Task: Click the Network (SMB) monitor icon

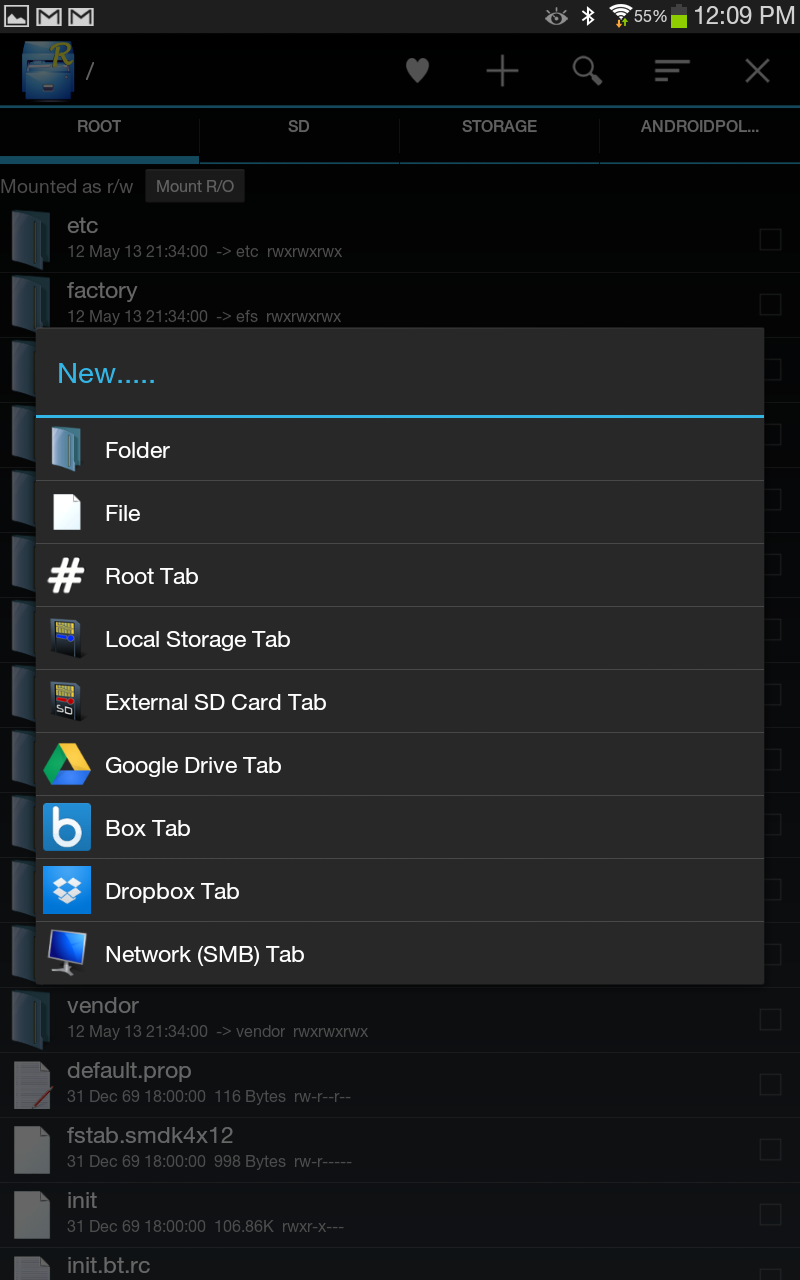Action: point(65,953)
